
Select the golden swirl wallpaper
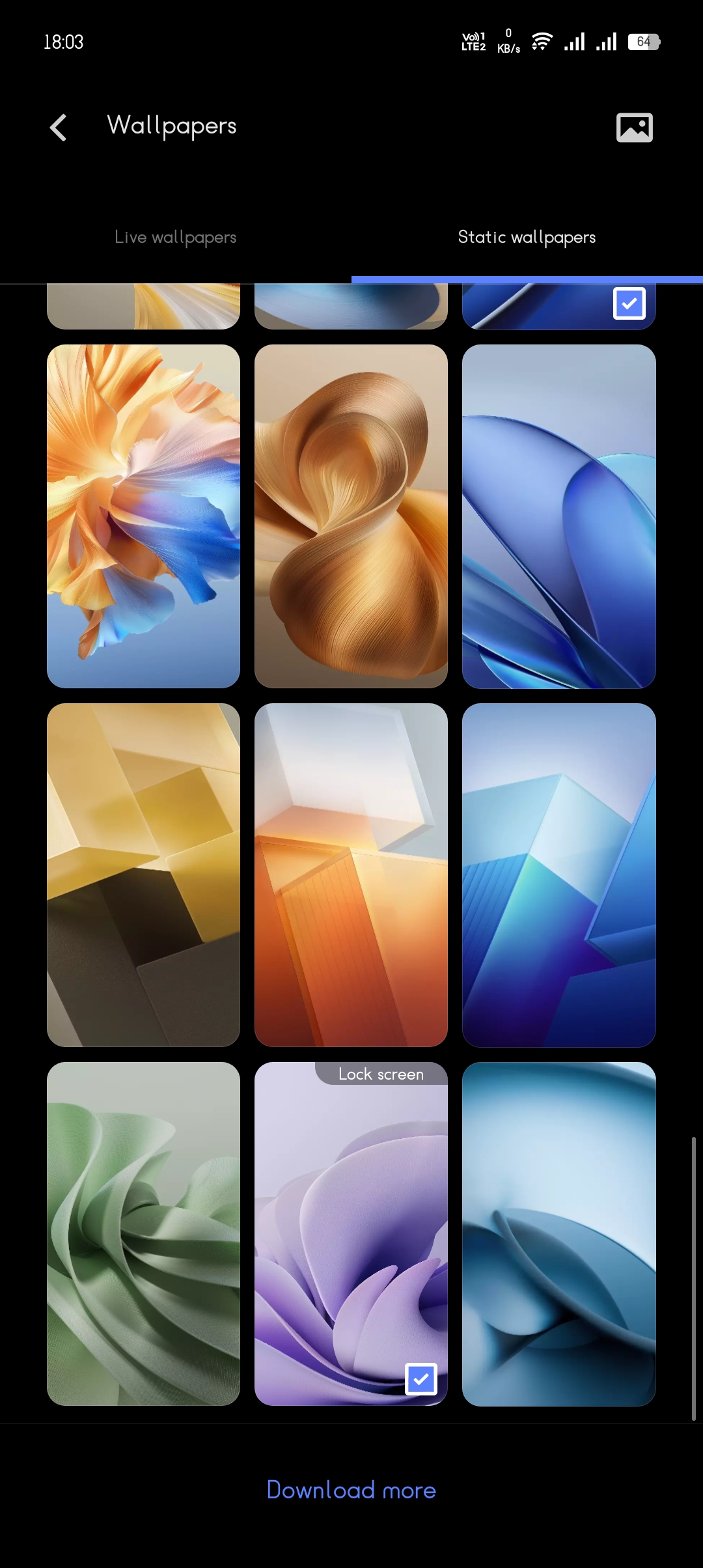point(351,516)
